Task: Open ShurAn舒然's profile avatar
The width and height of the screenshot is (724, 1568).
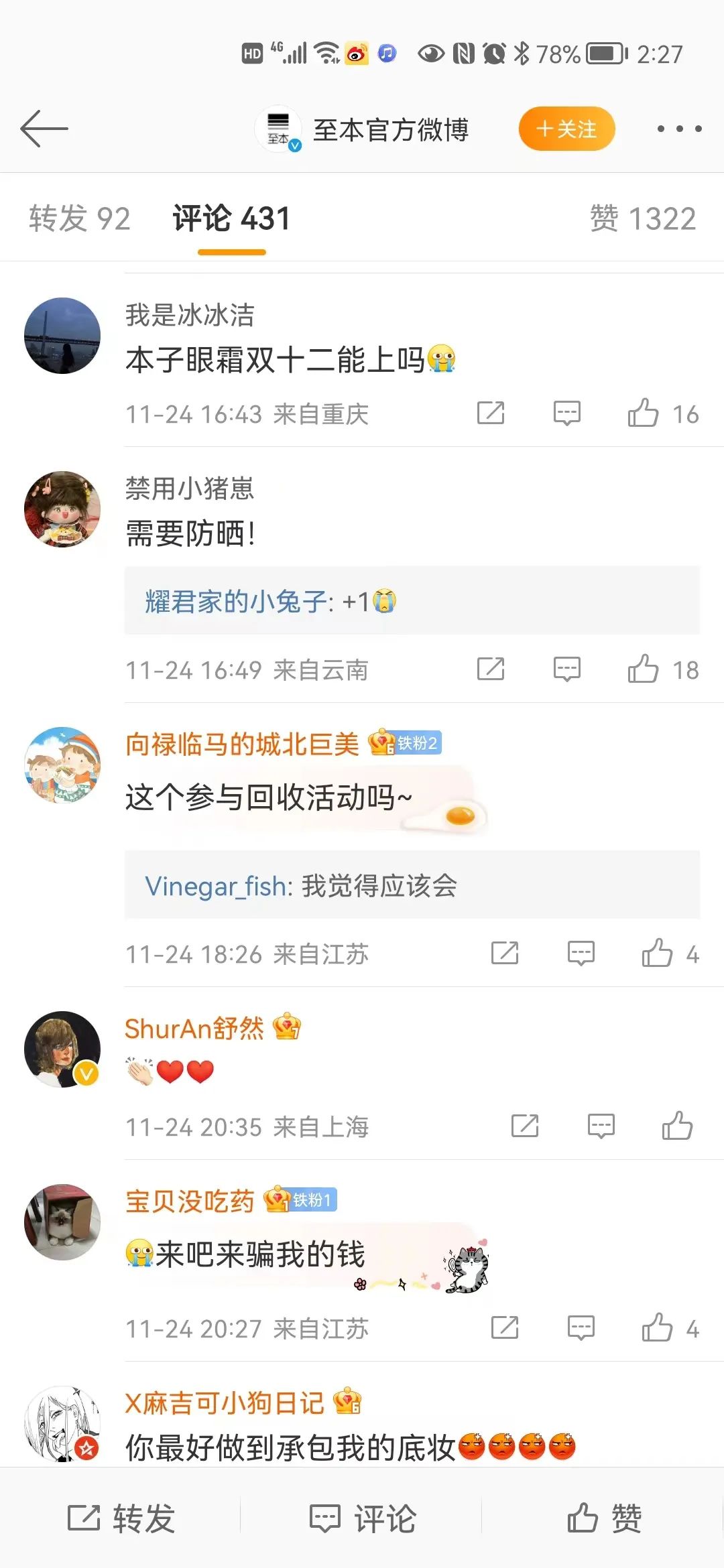Action: (62, 1049)
